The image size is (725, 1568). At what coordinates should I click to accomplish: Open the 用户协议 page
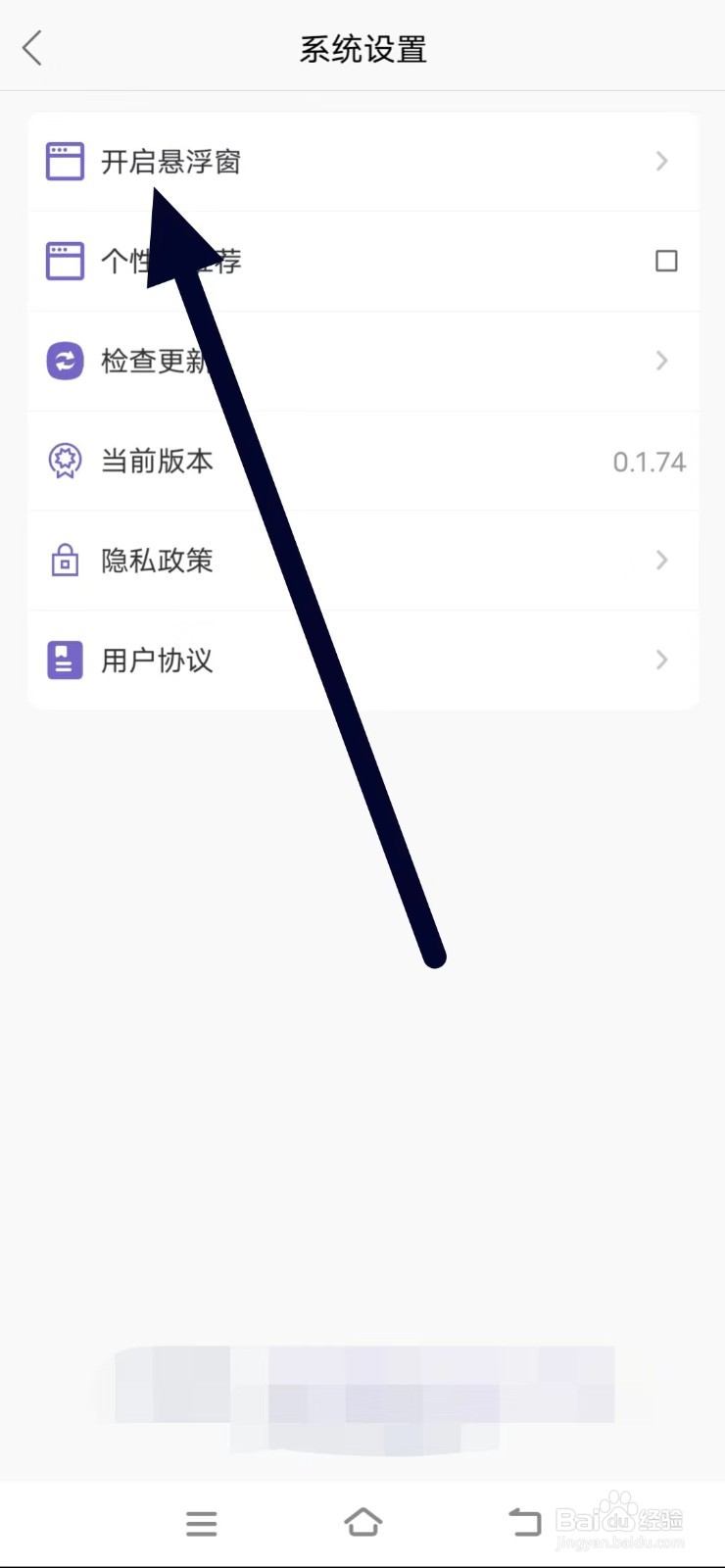coord(362,660)
